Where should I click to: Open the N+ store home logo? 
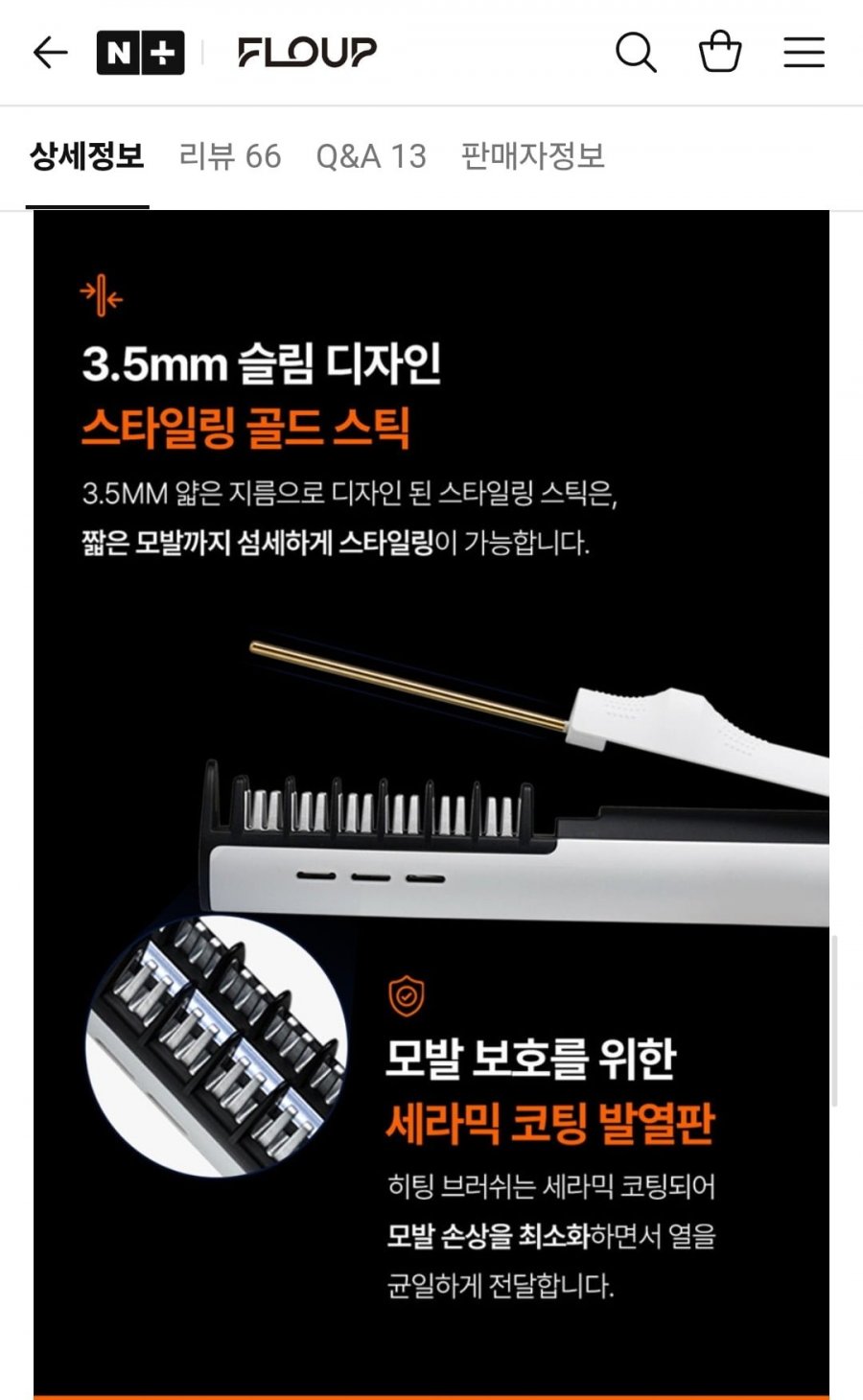click(x=140, y=53)
